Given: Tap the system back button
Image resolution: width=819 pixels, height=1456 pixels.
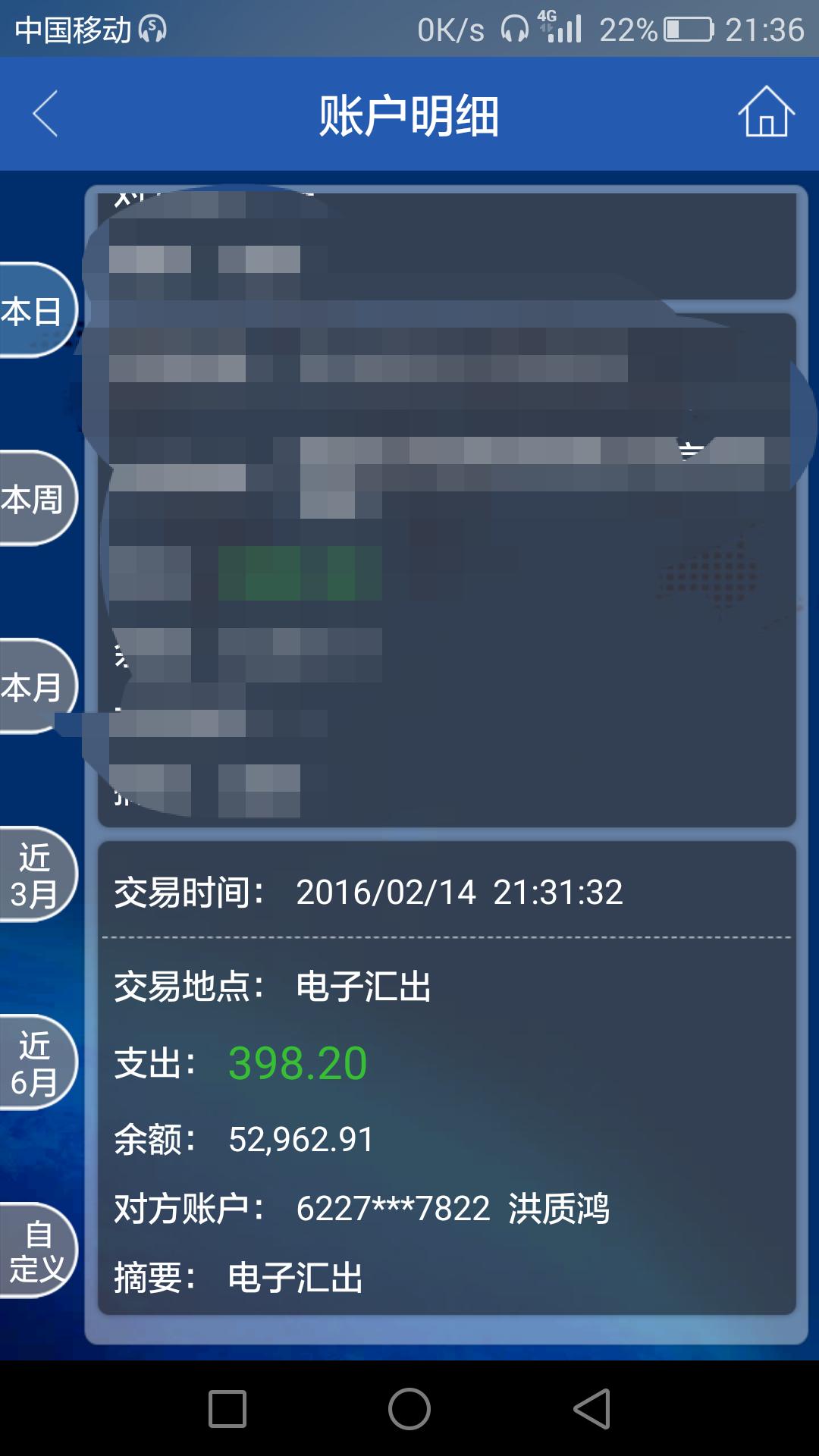Looking at the screenshot, I should click(x=592, y=1409).
